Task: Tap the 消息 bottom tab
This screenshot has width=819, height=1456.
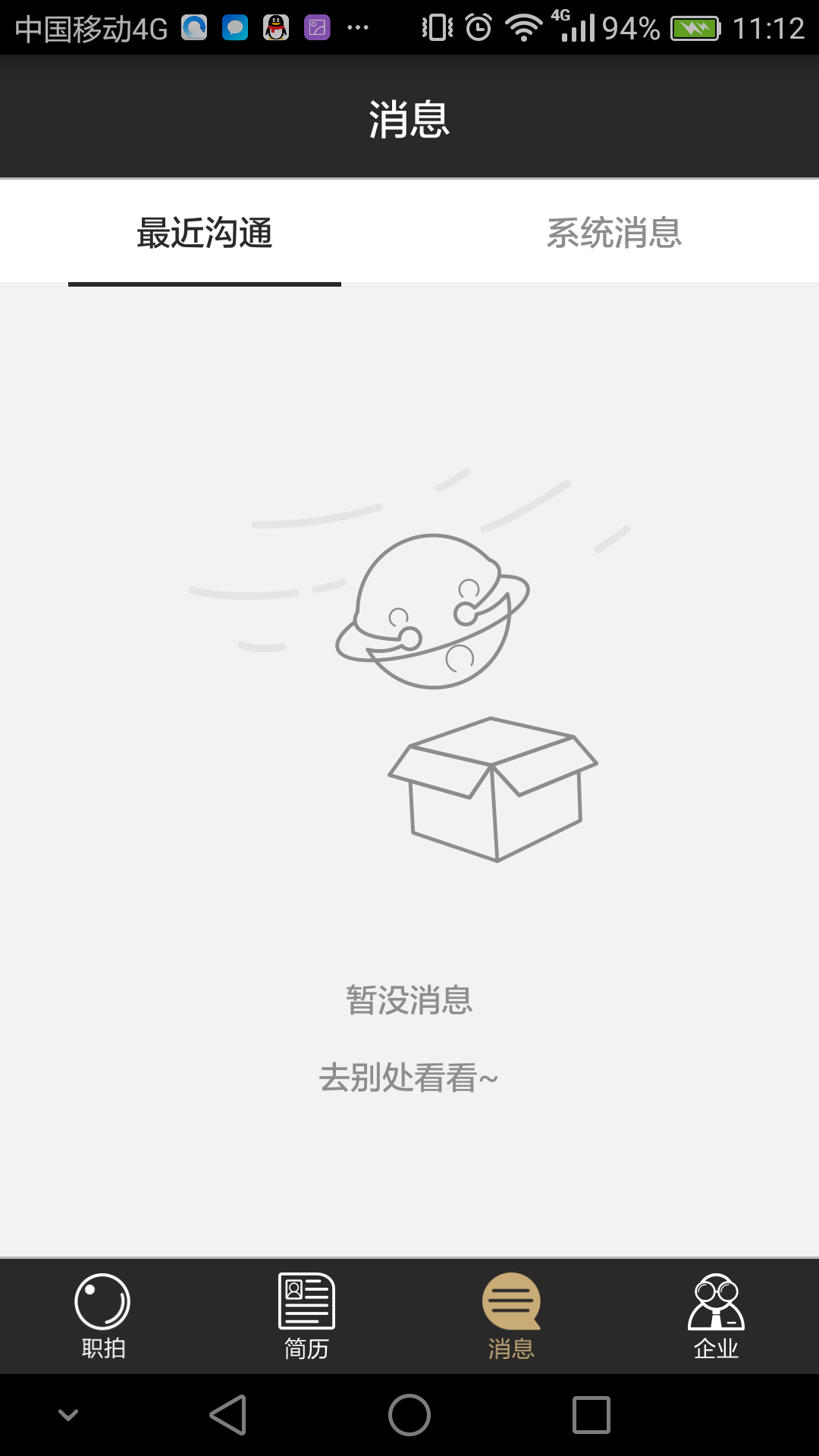Action: (x=511, y=1316)
